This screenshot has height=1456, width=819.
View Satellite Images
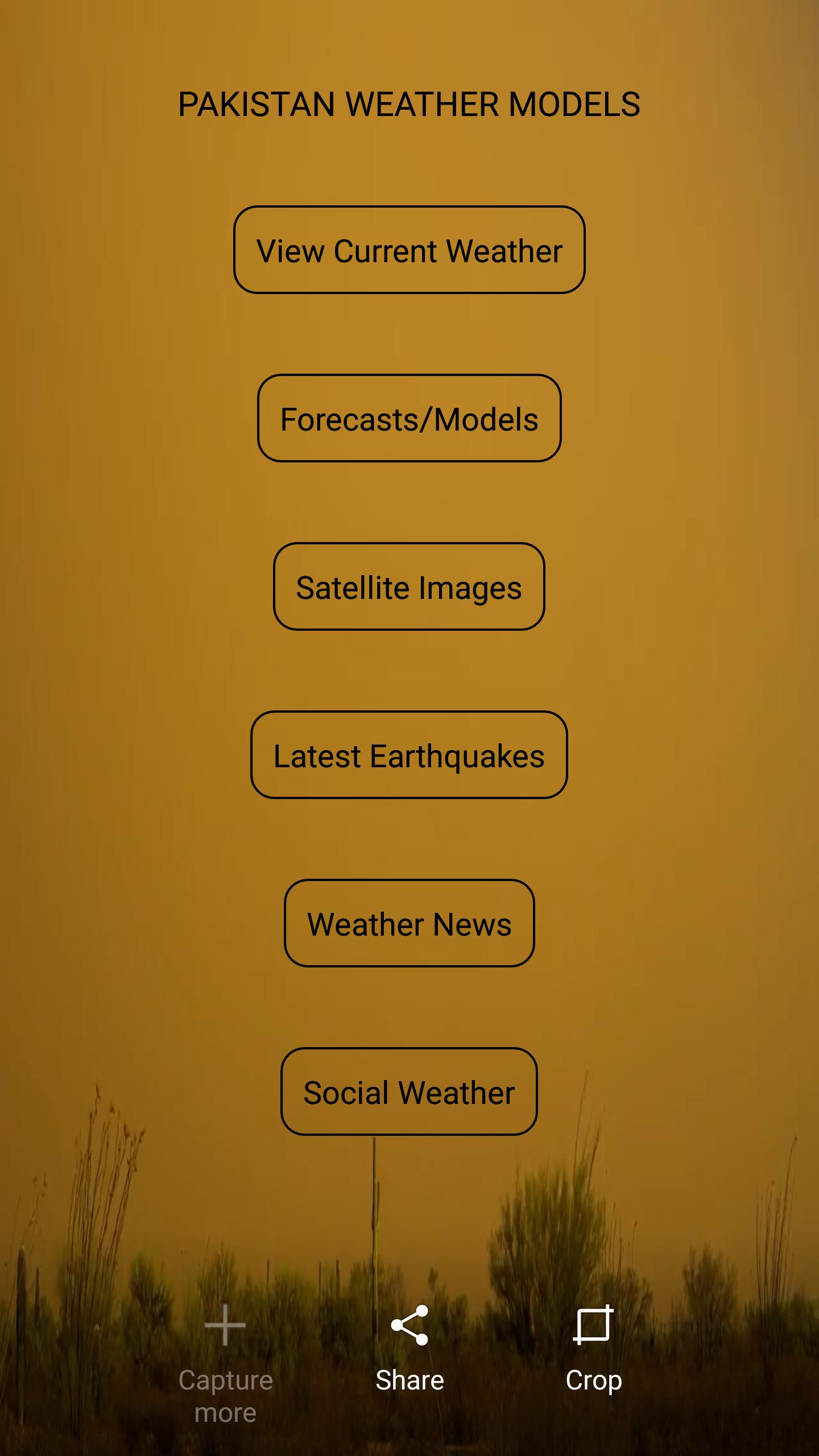409,587
